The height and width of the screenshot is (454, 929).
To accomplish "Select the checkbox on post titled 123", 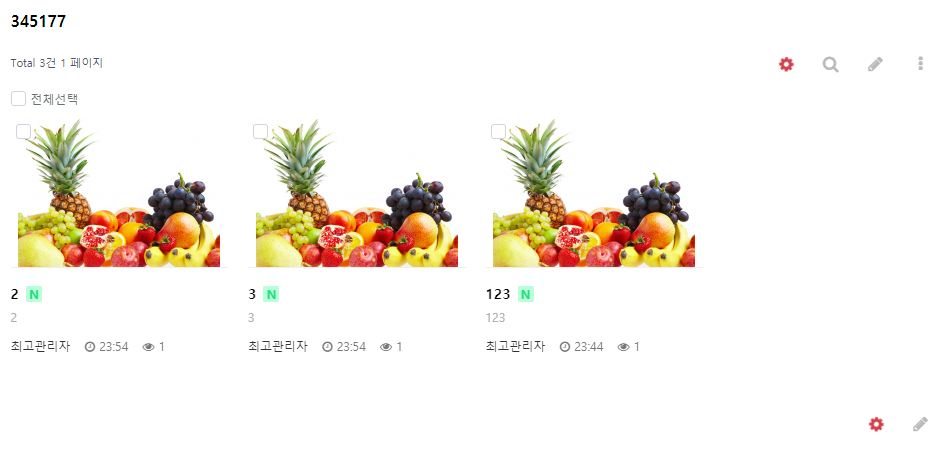I will (498, 131).
